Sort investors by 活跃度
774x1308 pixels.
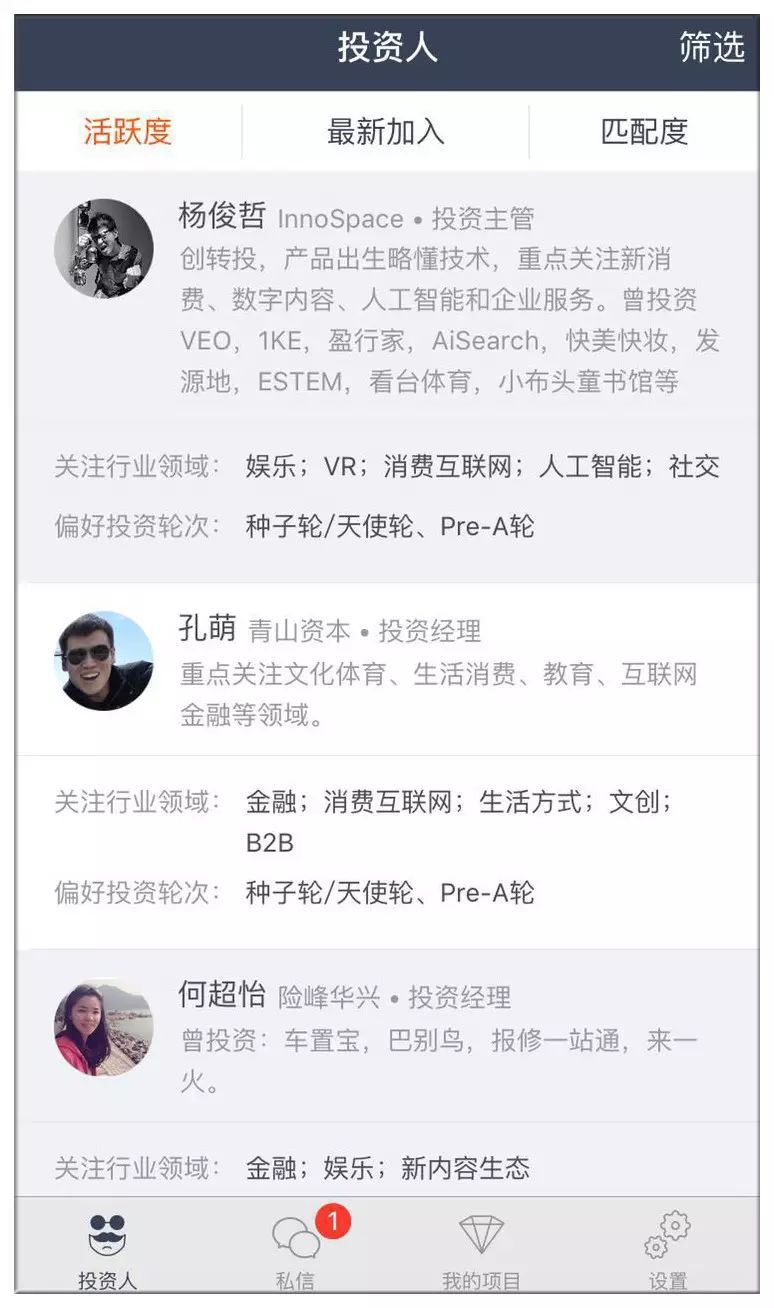(x=128, y=131)
